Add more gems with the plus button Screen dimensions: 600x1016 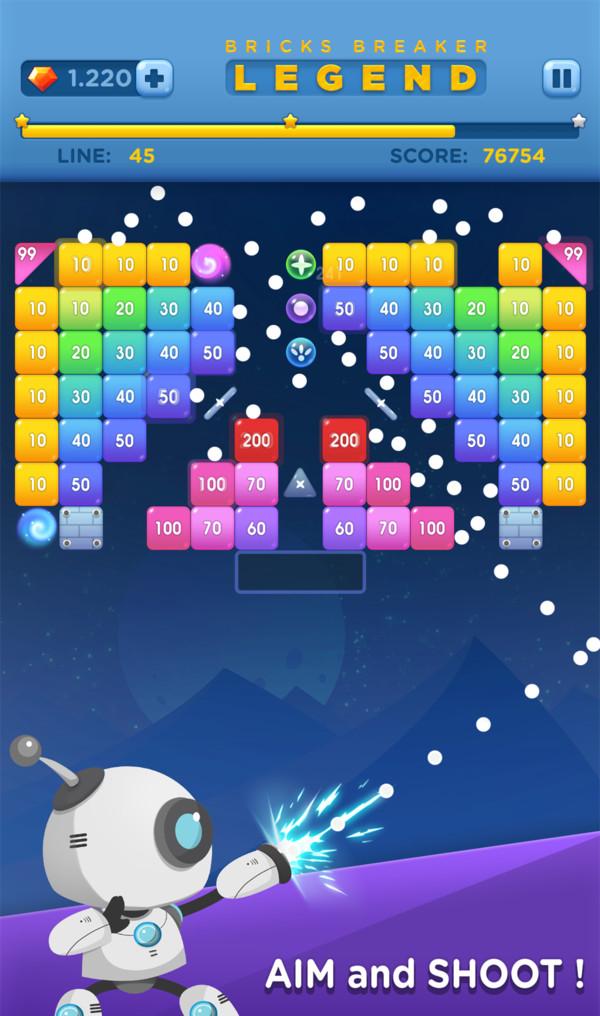tap(153, 78)
